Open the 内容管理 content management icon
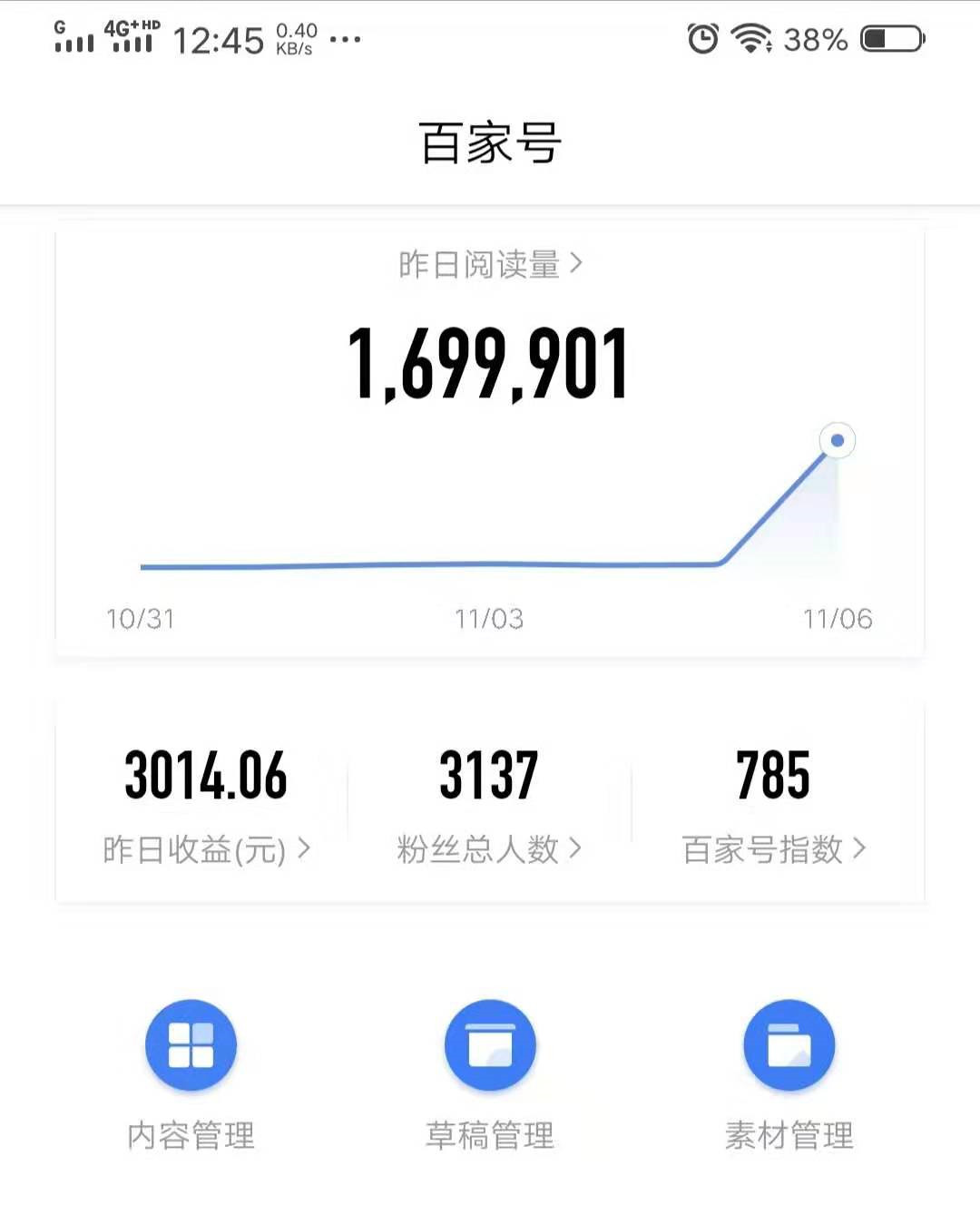 pyautogui.click(x=191, y=1044)
